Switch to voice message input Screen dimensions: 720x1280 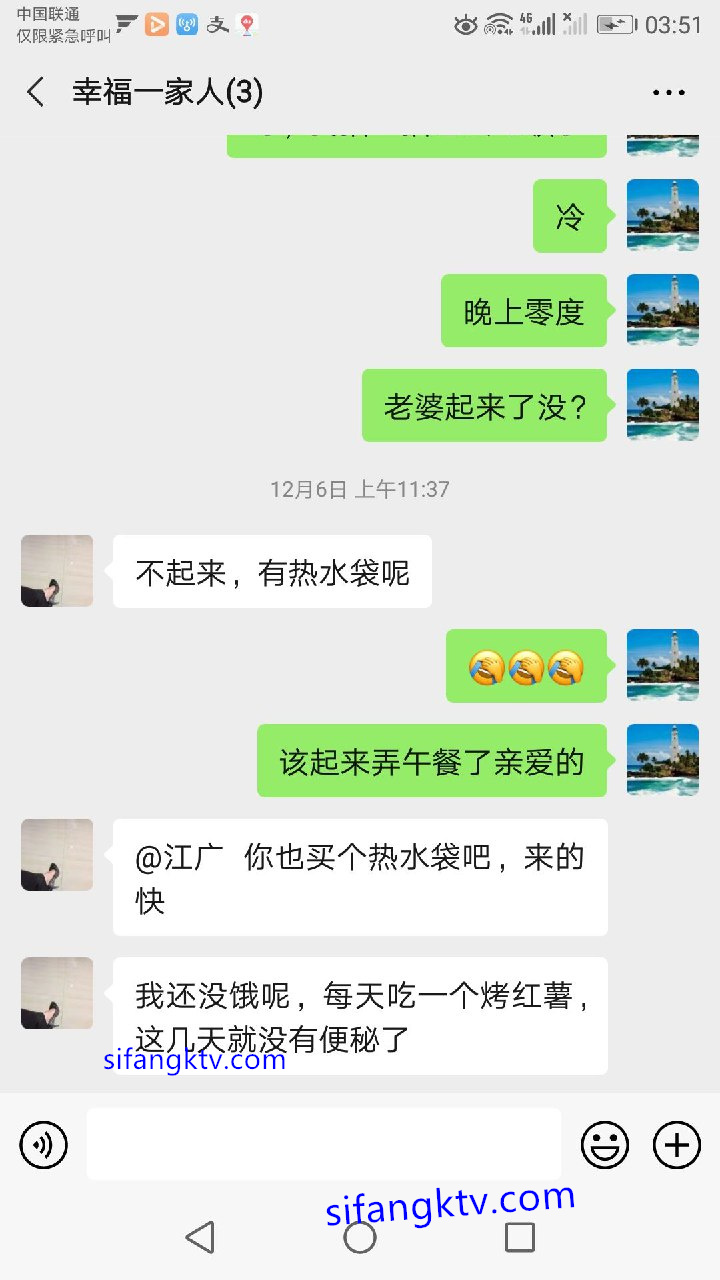pyautogui.click(x=44, y=1144)
